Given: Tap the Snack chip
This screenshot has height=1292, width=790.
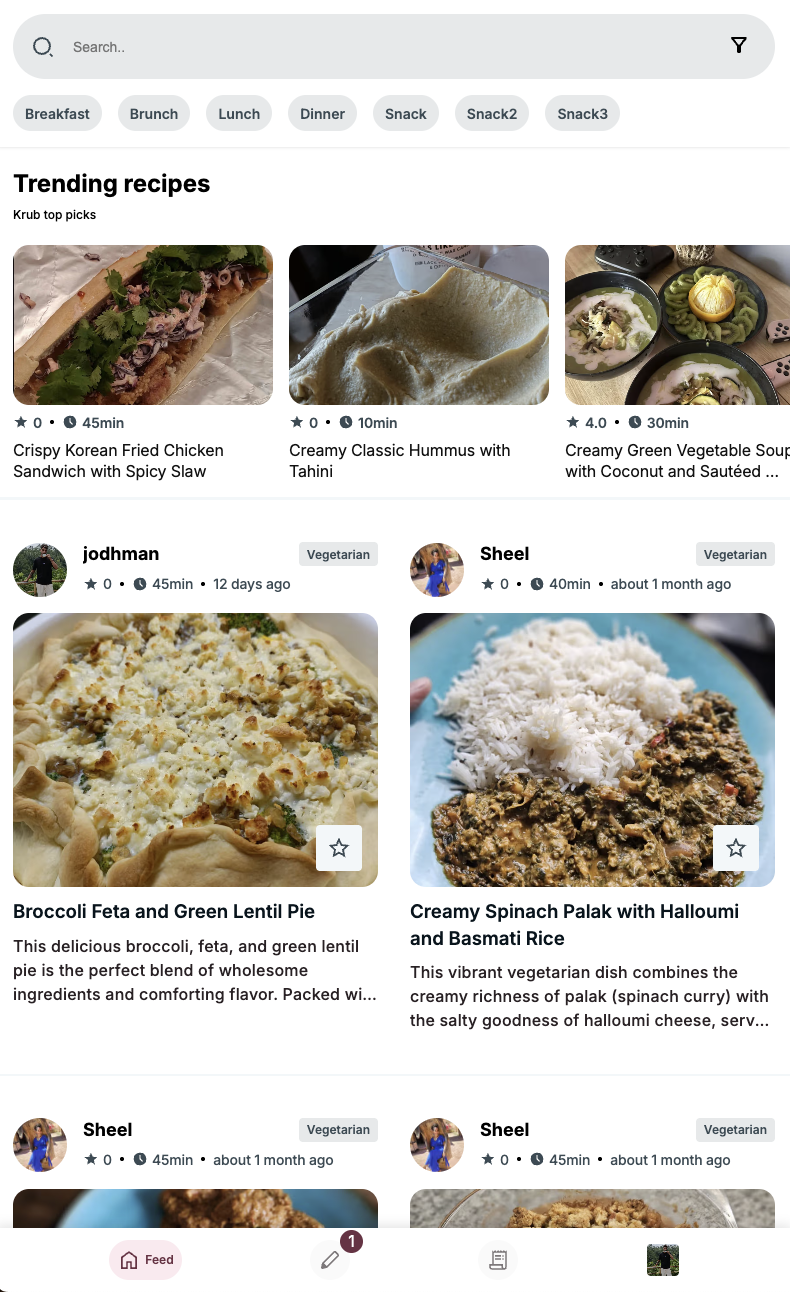Looking at the screenshot, I should point(406,114).
